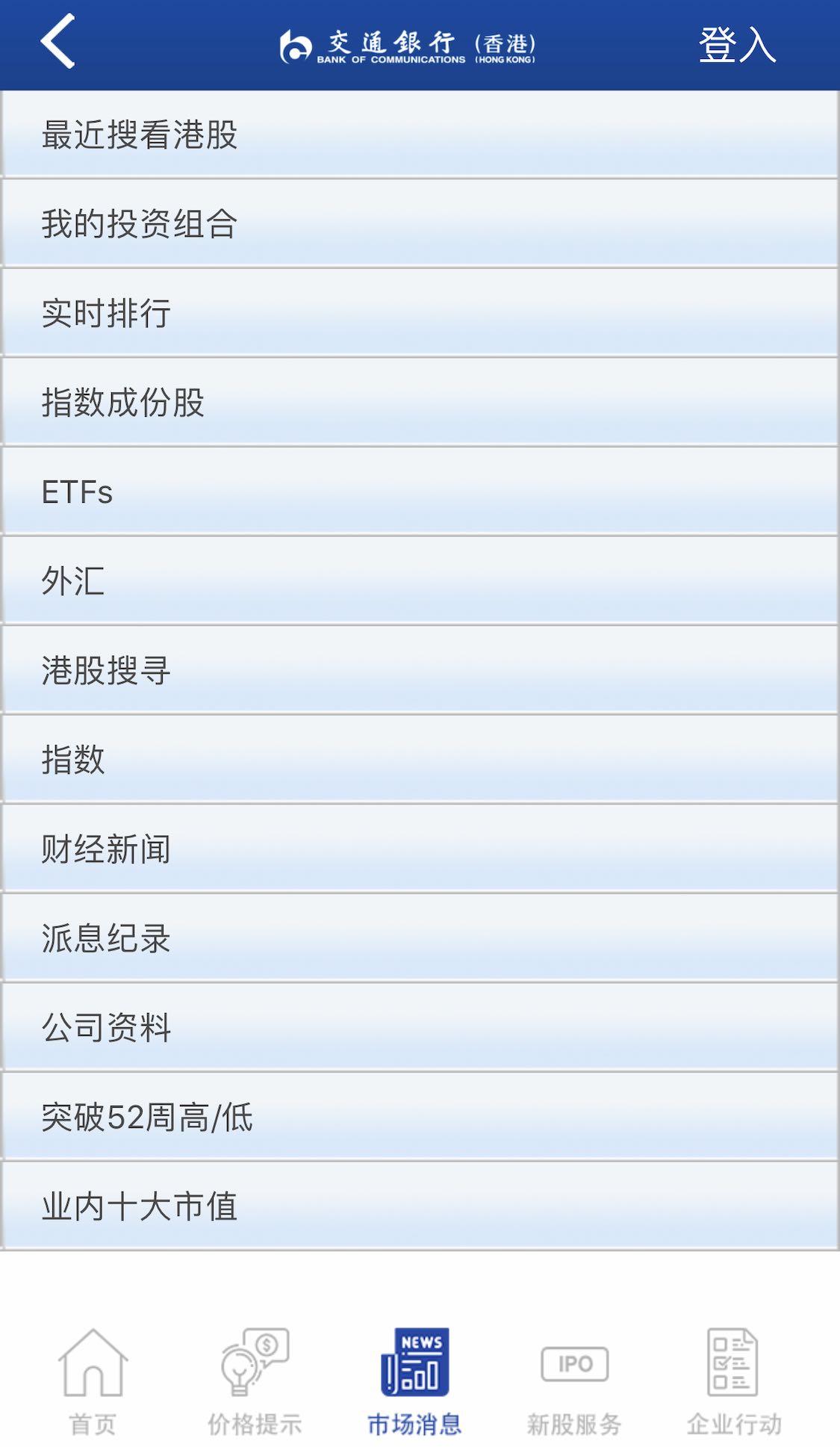Select the ETFs row

pos(418,492)
